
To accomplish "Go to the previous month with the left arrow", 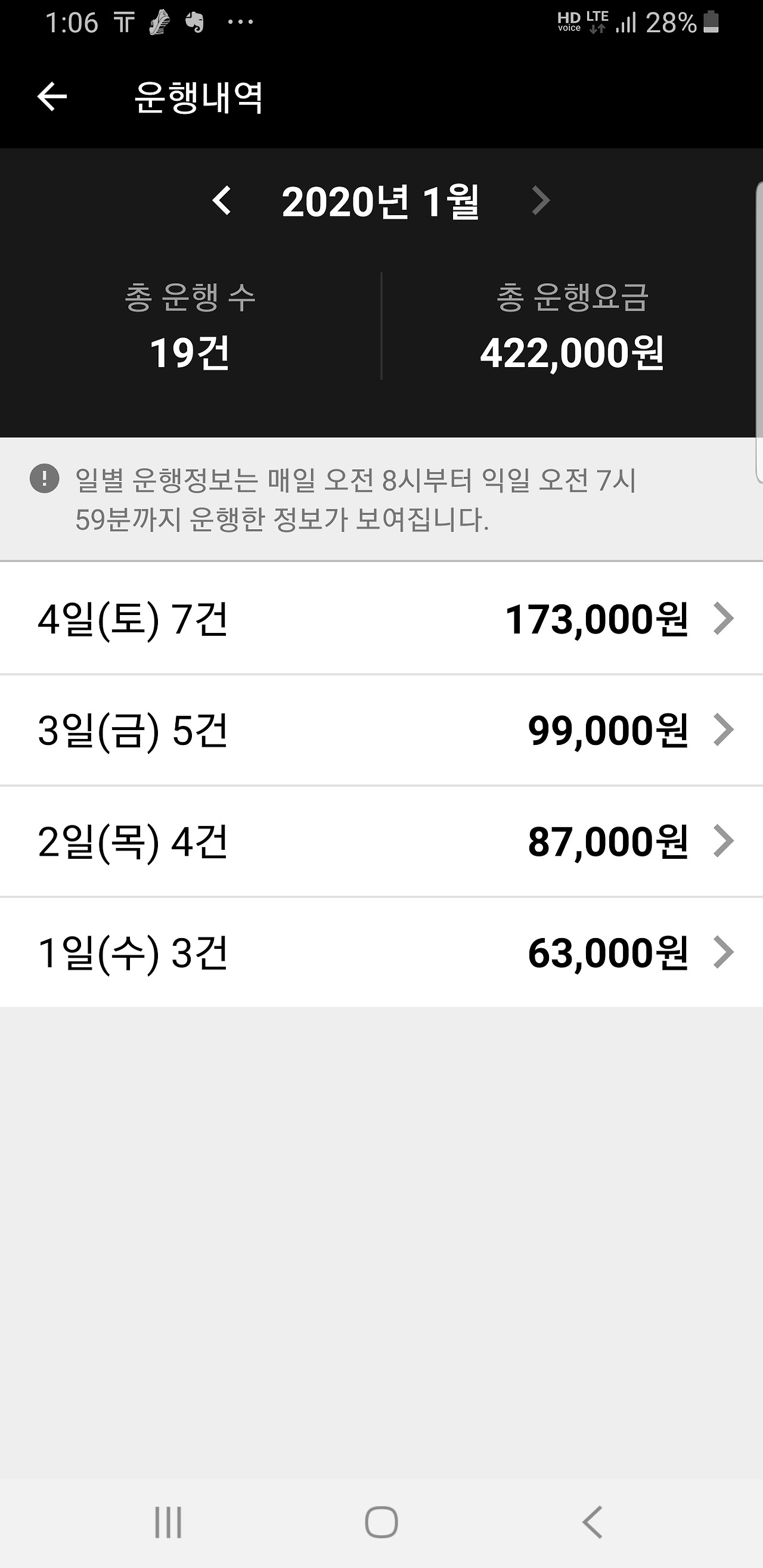I will coord(222,203).
